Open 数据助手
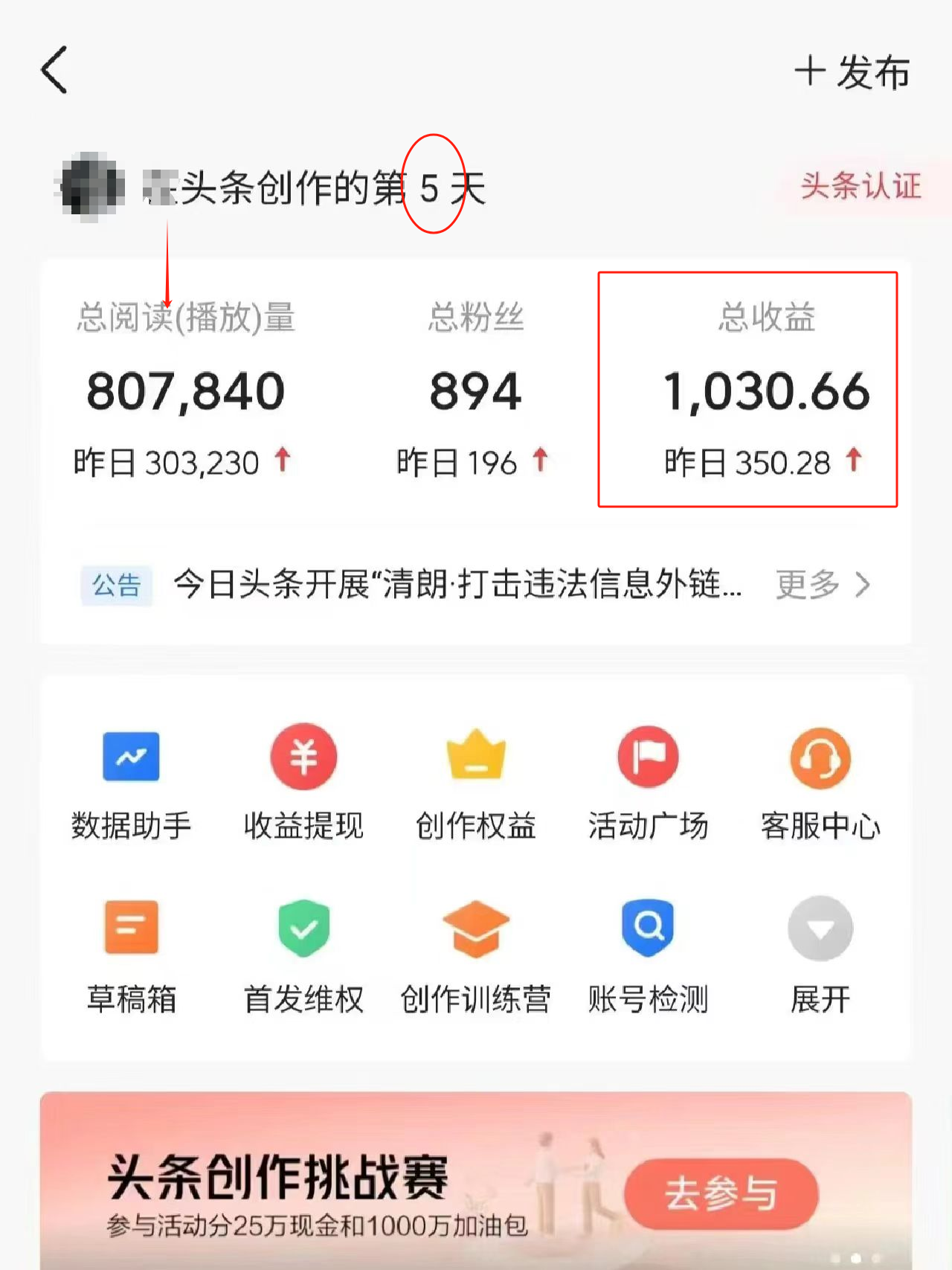The image size is (952, 1270). click(x=131, y=781)
